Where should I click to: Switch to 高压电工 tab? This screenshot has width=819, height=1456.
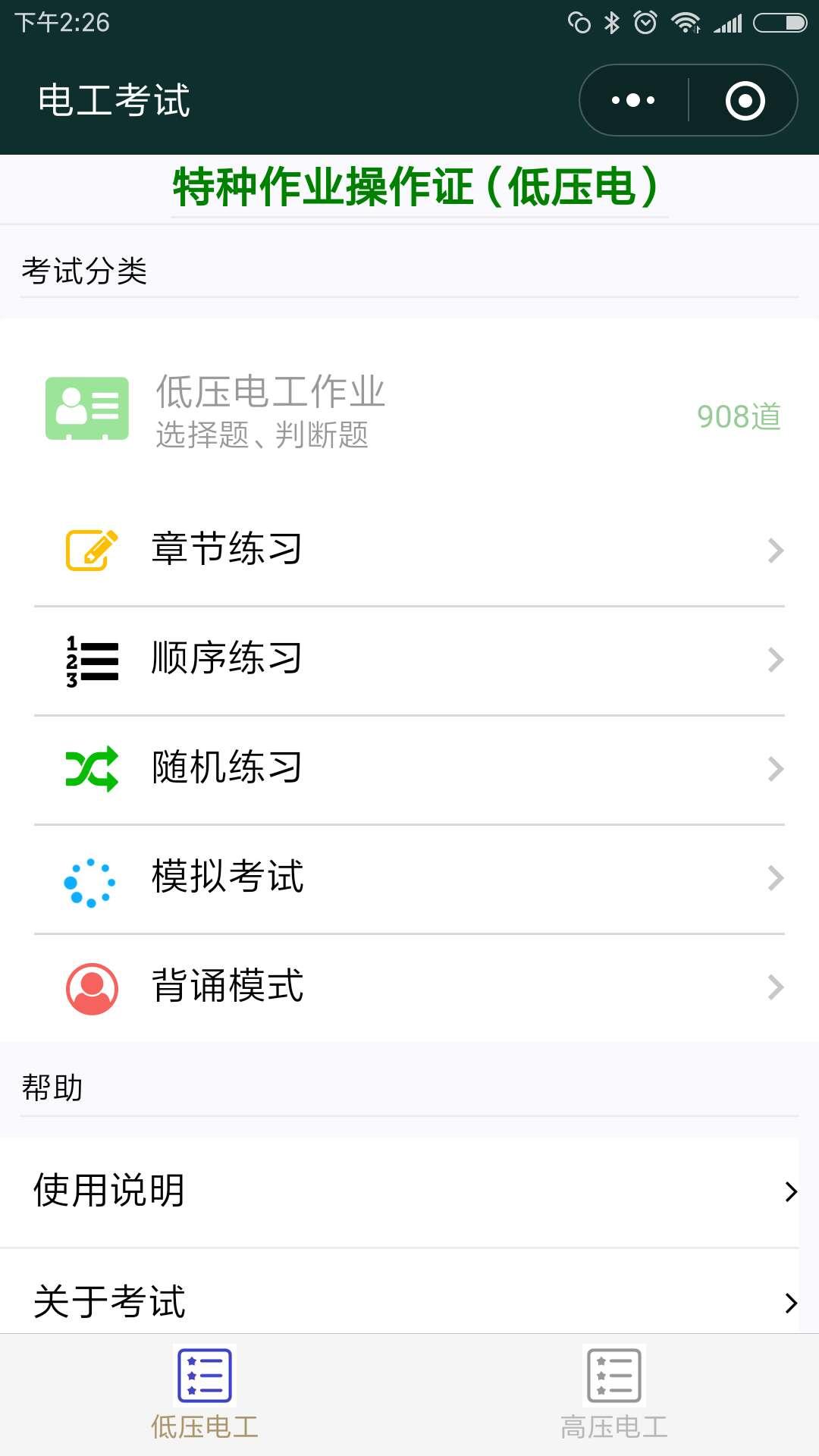[614, 1394]
